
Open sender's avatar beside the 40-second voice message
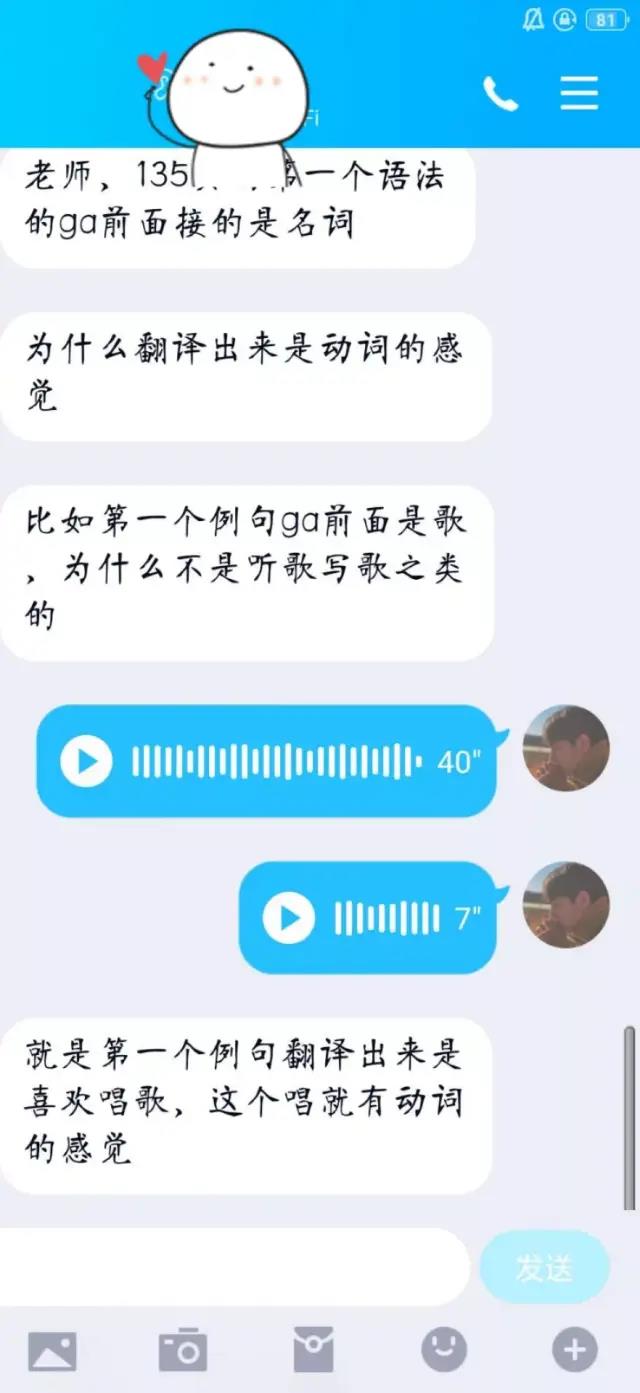pyautogui.click(x=566, y=747)
